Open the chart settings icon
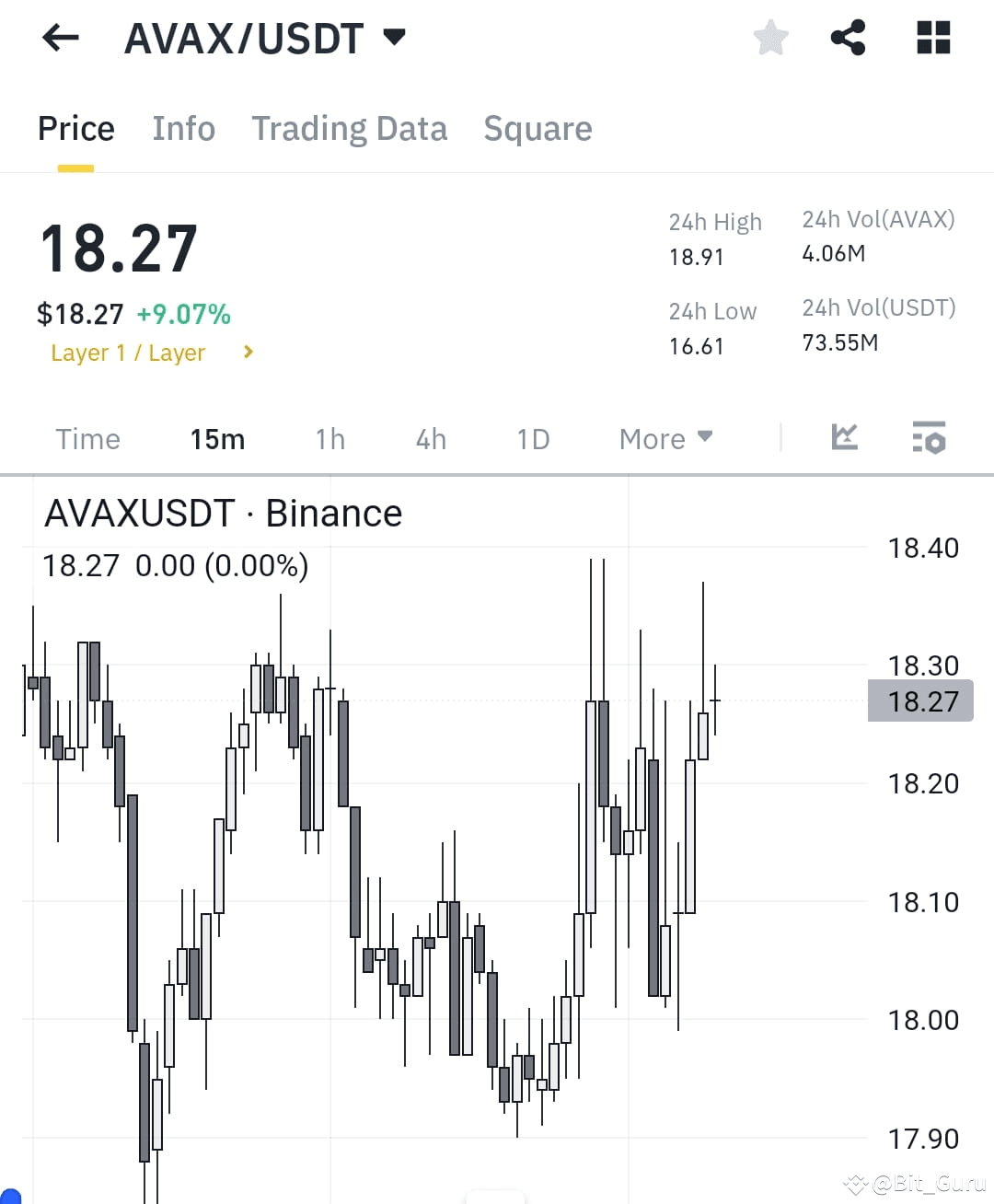Image resolution: width=994 pixels, height=1204 pixels. tap(929, 439)
